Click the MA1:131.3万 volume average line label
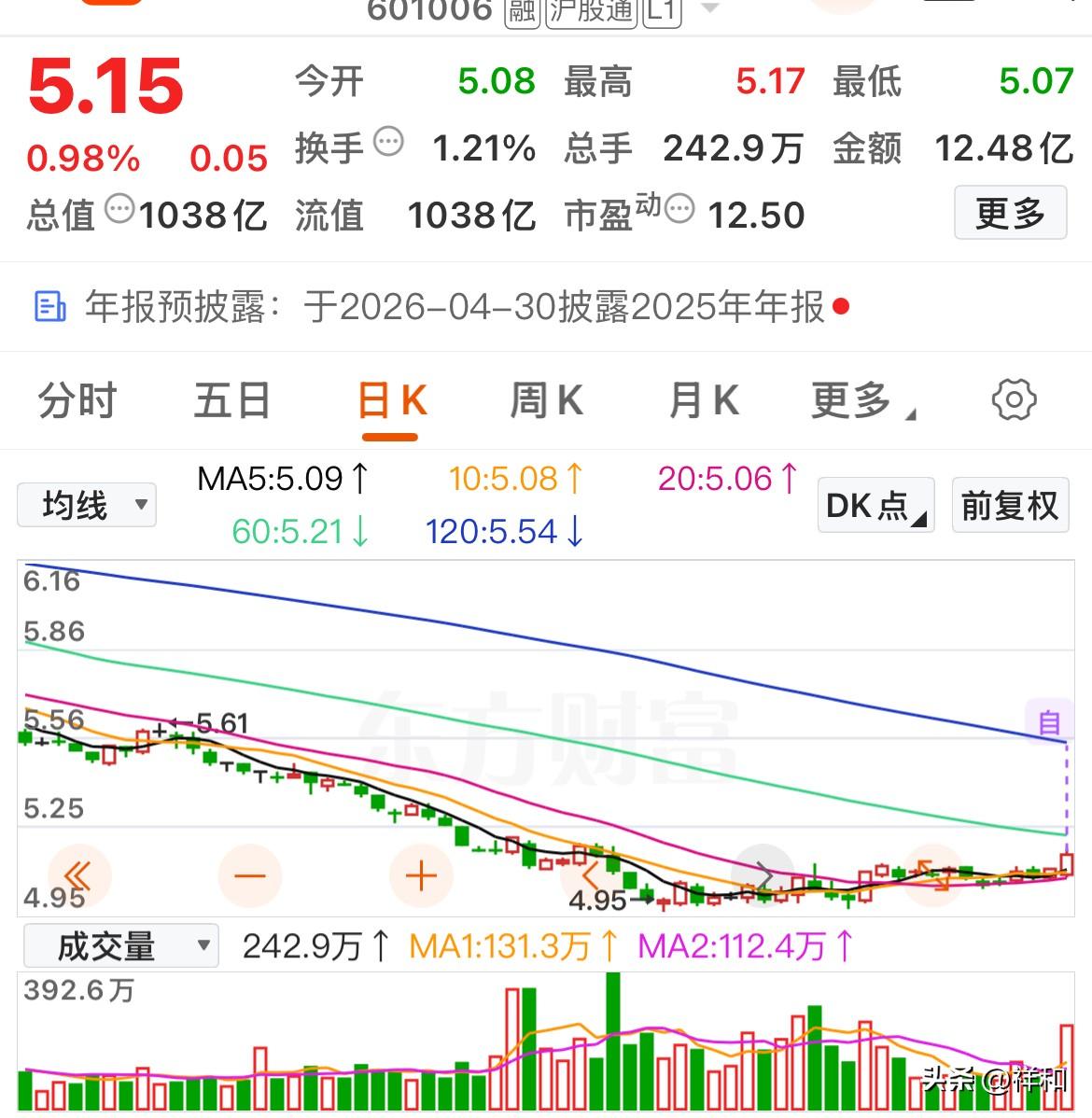 [512, 945]
